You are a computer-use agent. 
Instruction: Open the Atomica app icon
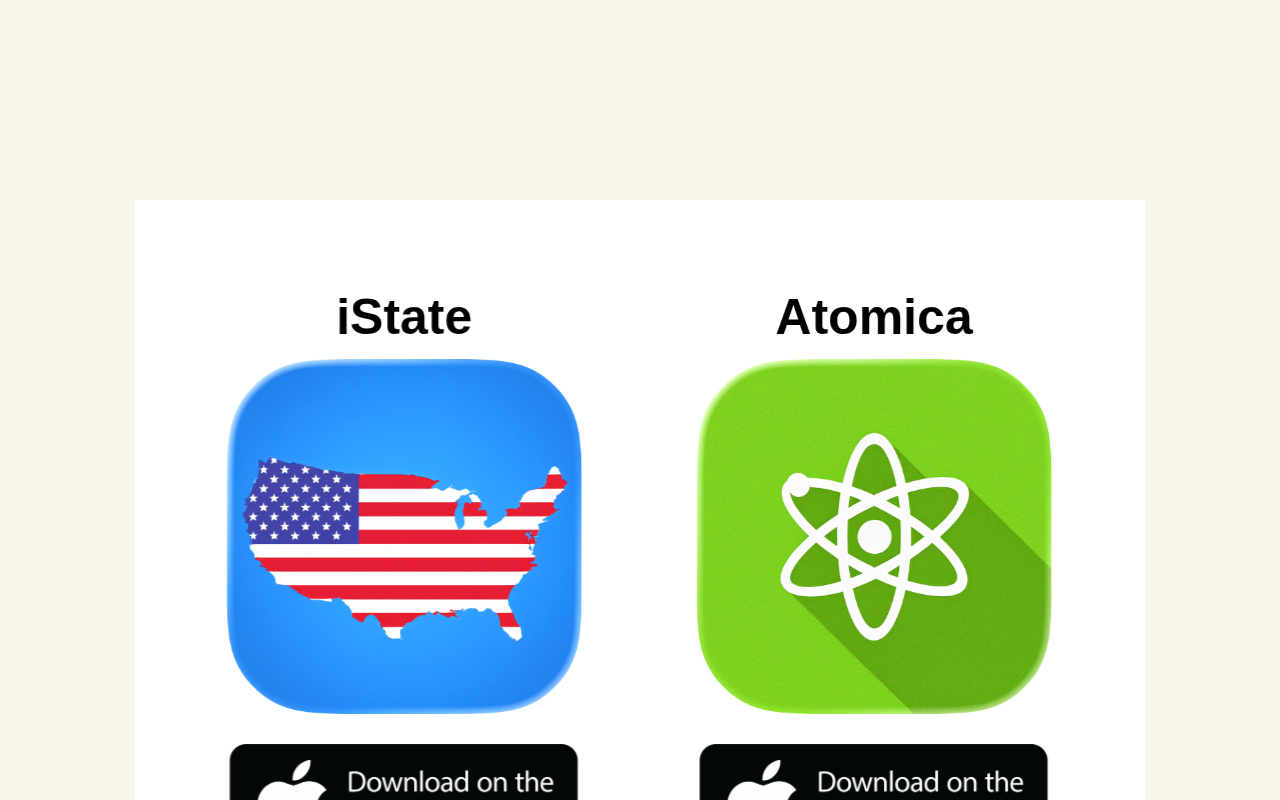click(874, 536)
